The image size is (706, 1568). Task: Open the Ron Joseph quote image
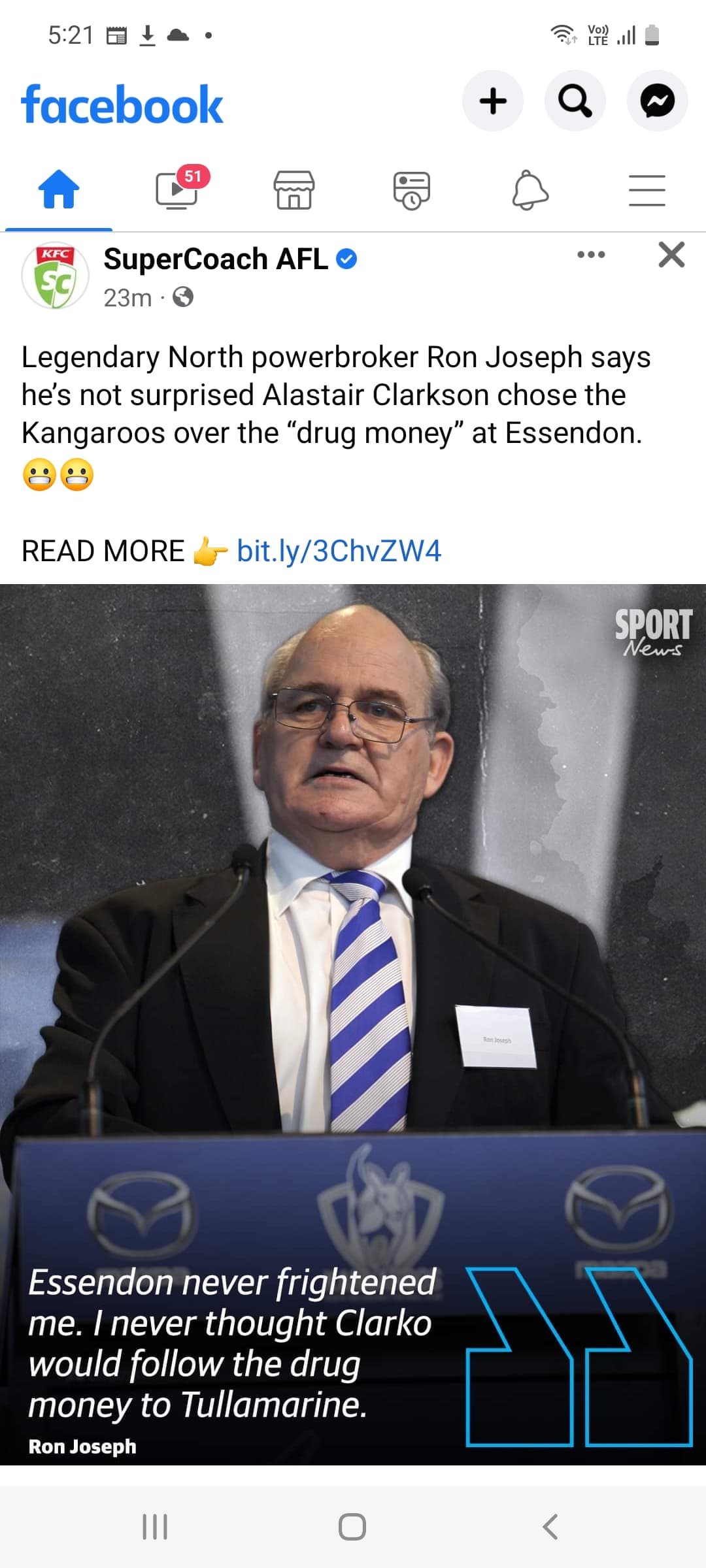[x=353, y=1024]
